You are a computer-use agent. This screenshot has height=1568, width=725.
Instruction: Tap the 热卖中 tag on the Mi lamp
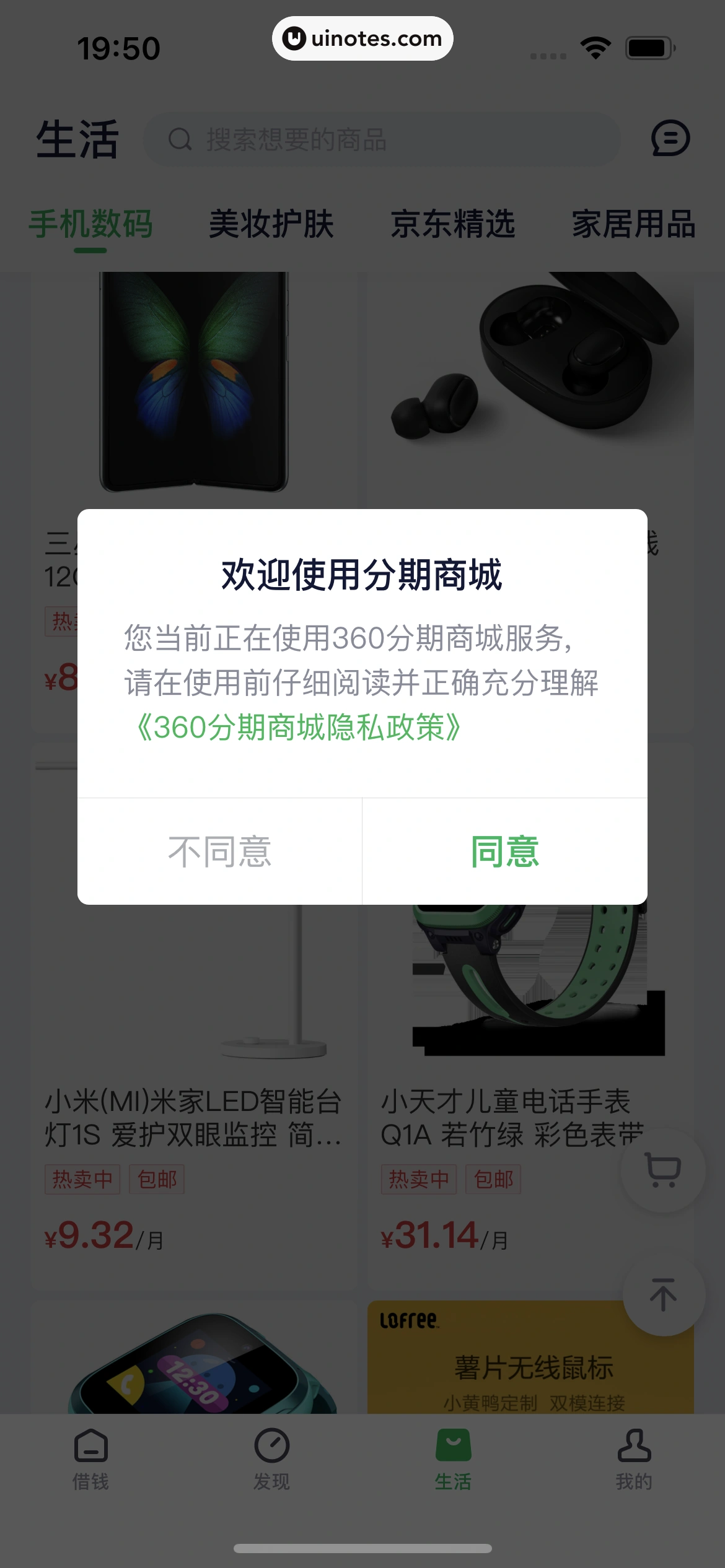(x=84, y=1178)
